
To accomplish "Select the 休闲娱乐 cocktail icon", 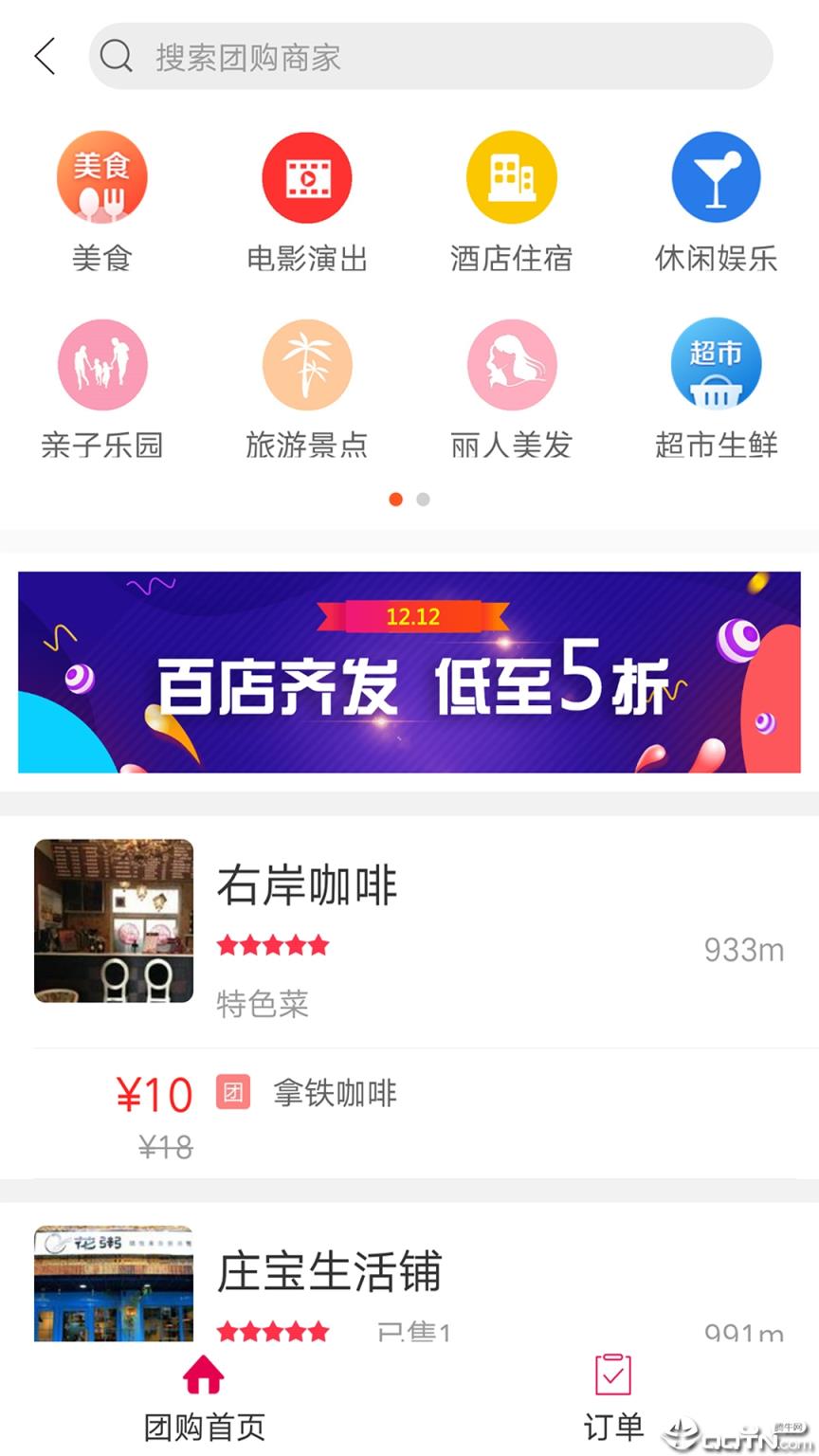I will pos(717,177).
